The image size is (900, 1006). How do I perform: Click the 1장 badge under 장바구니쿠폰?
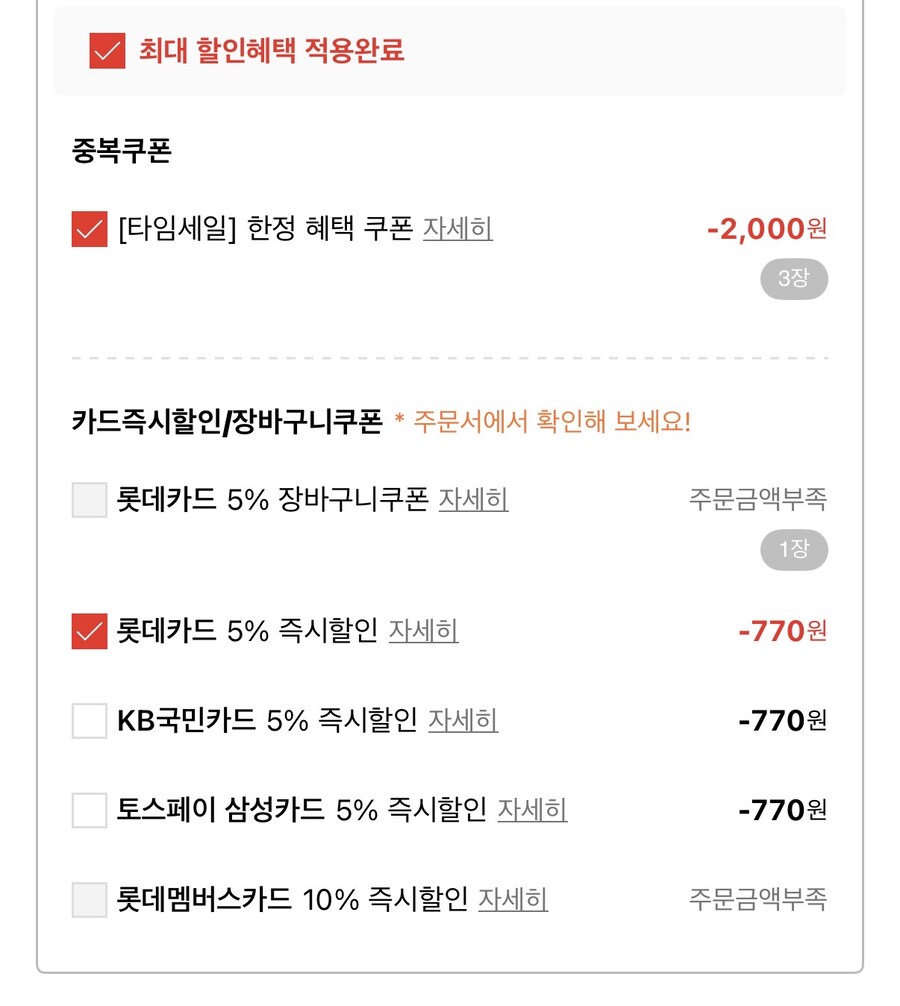coord(793,549)
